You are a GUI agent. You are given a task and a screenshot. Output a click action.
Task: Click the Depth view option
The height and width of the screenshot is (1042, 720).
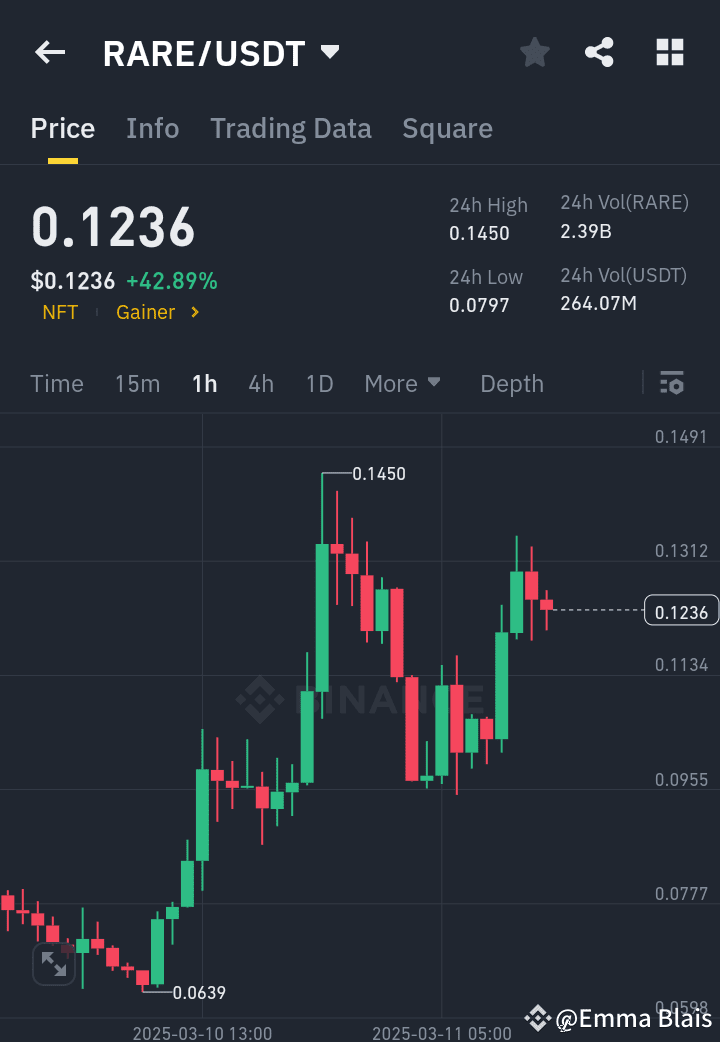coord(511,383)
